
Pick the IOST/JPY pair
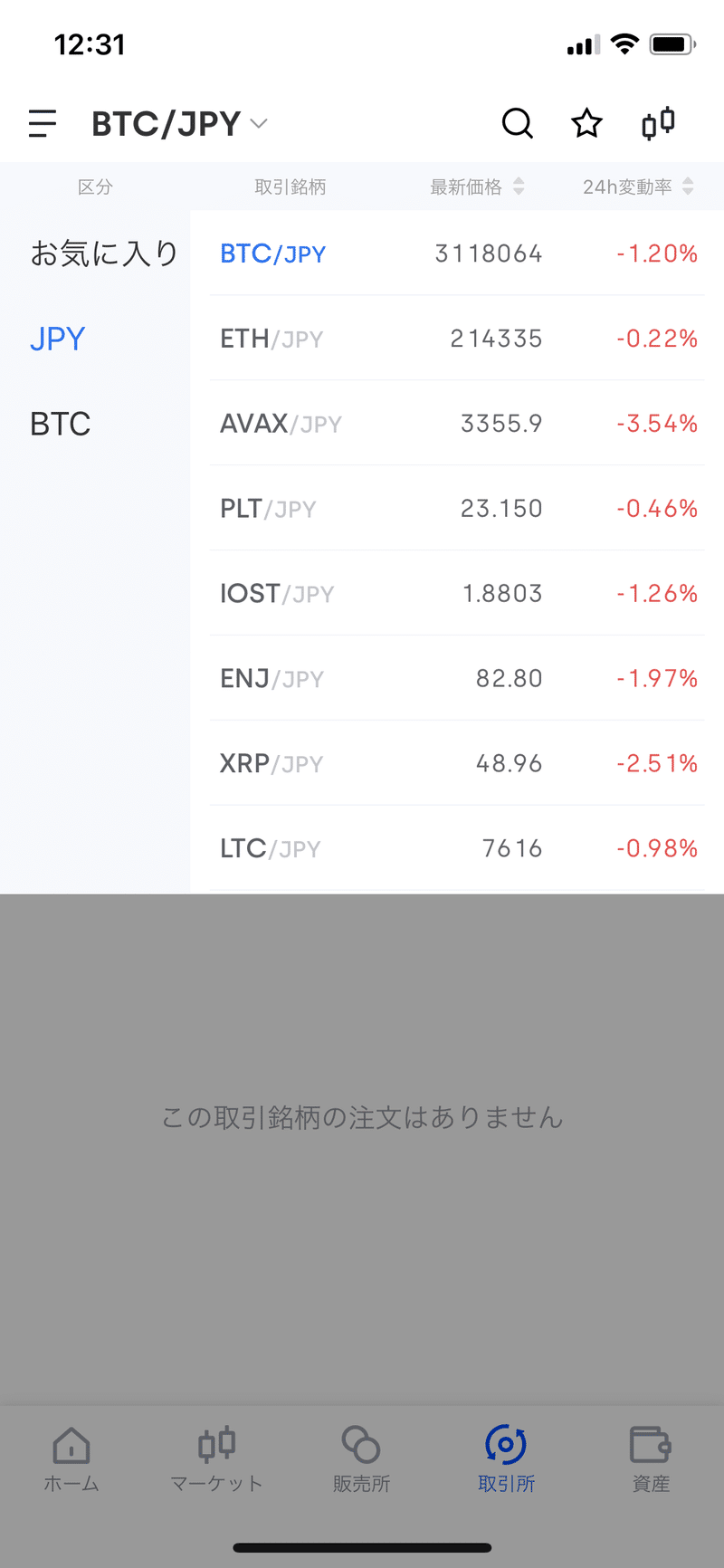[x=457, y=594]
